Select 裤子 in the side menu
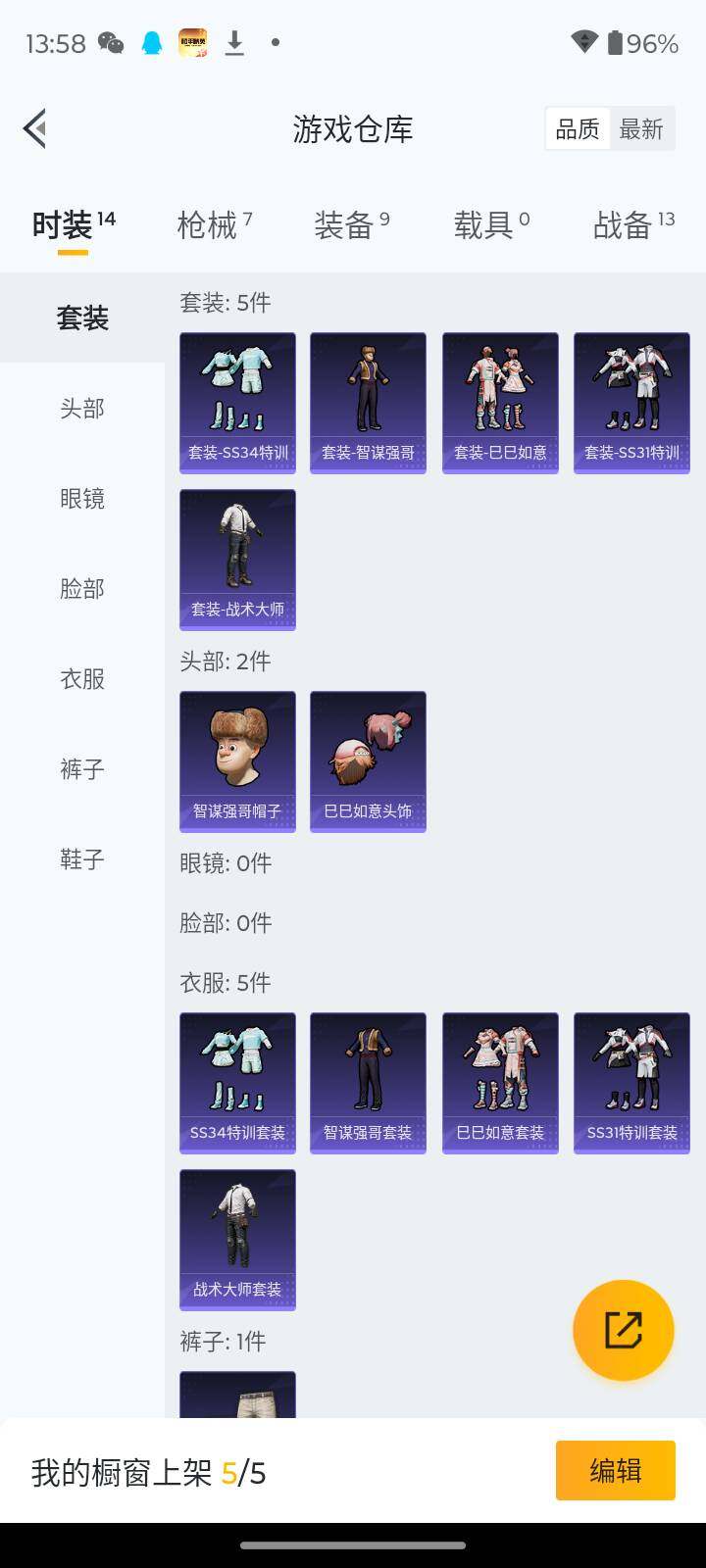The width and height of the screenshot is (706, 1568). tap(82, 769)
